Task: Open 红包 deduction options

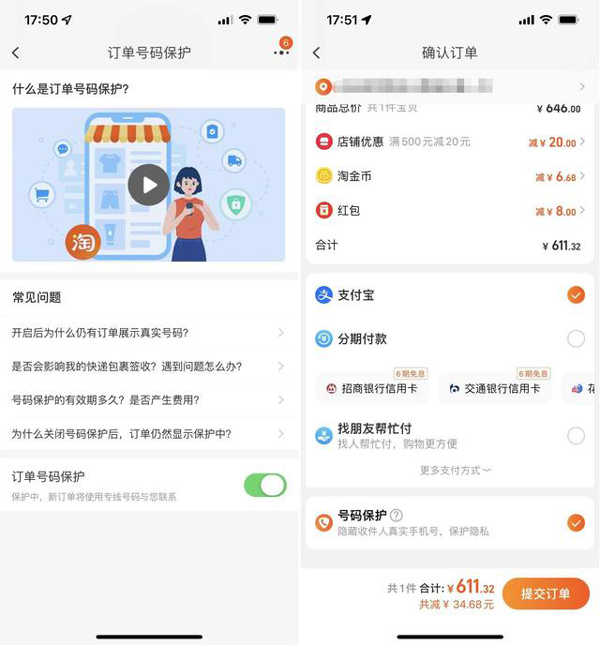Action: (x=450, y=210)
